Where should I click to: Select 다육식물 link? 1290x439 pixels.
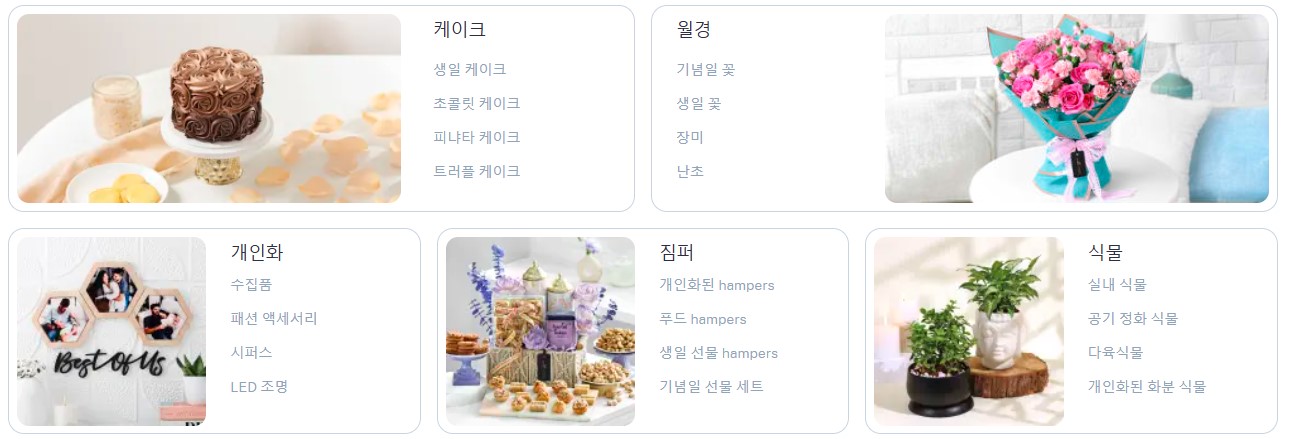(x=1115, y=353)
